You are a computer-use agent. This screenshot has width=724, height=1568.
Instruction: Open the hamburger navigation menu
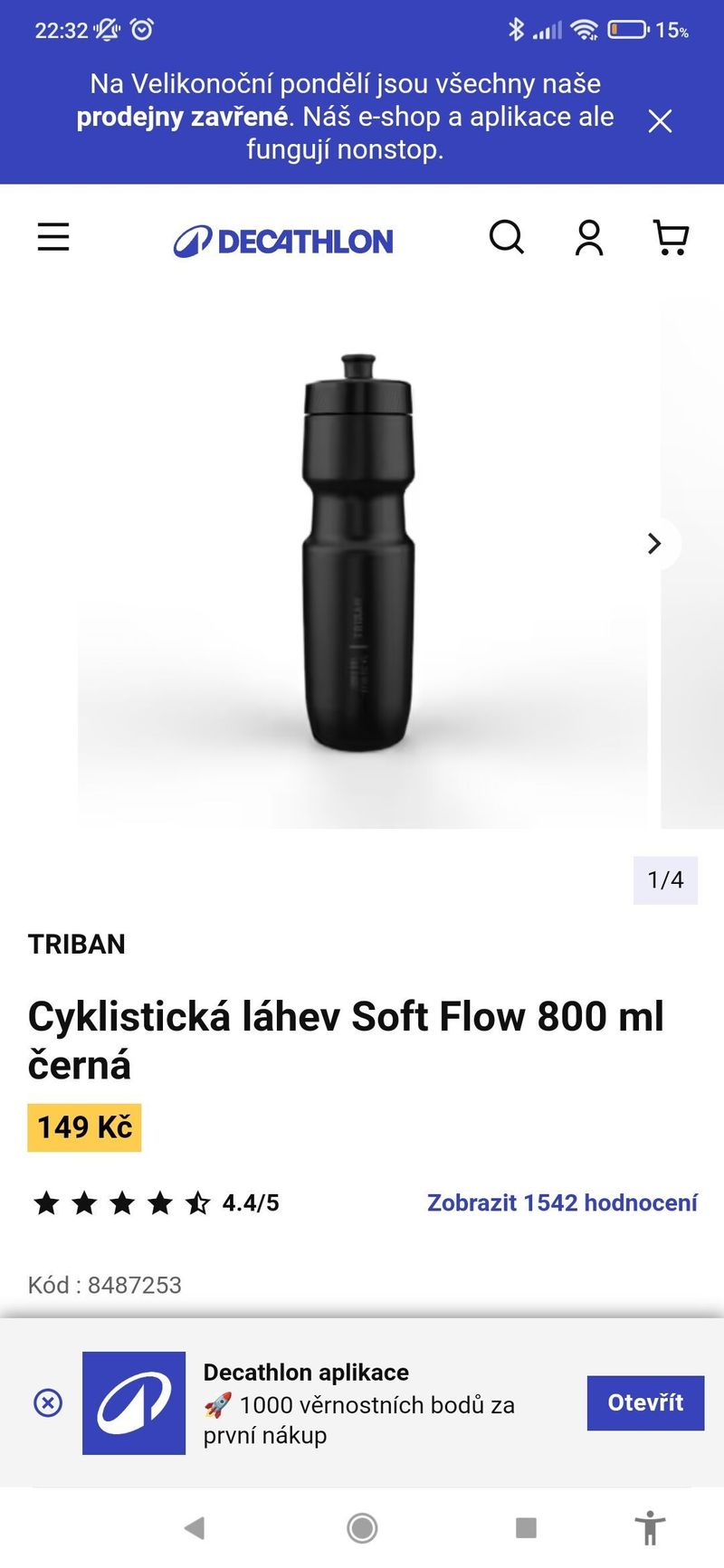[x=53, y=237]
